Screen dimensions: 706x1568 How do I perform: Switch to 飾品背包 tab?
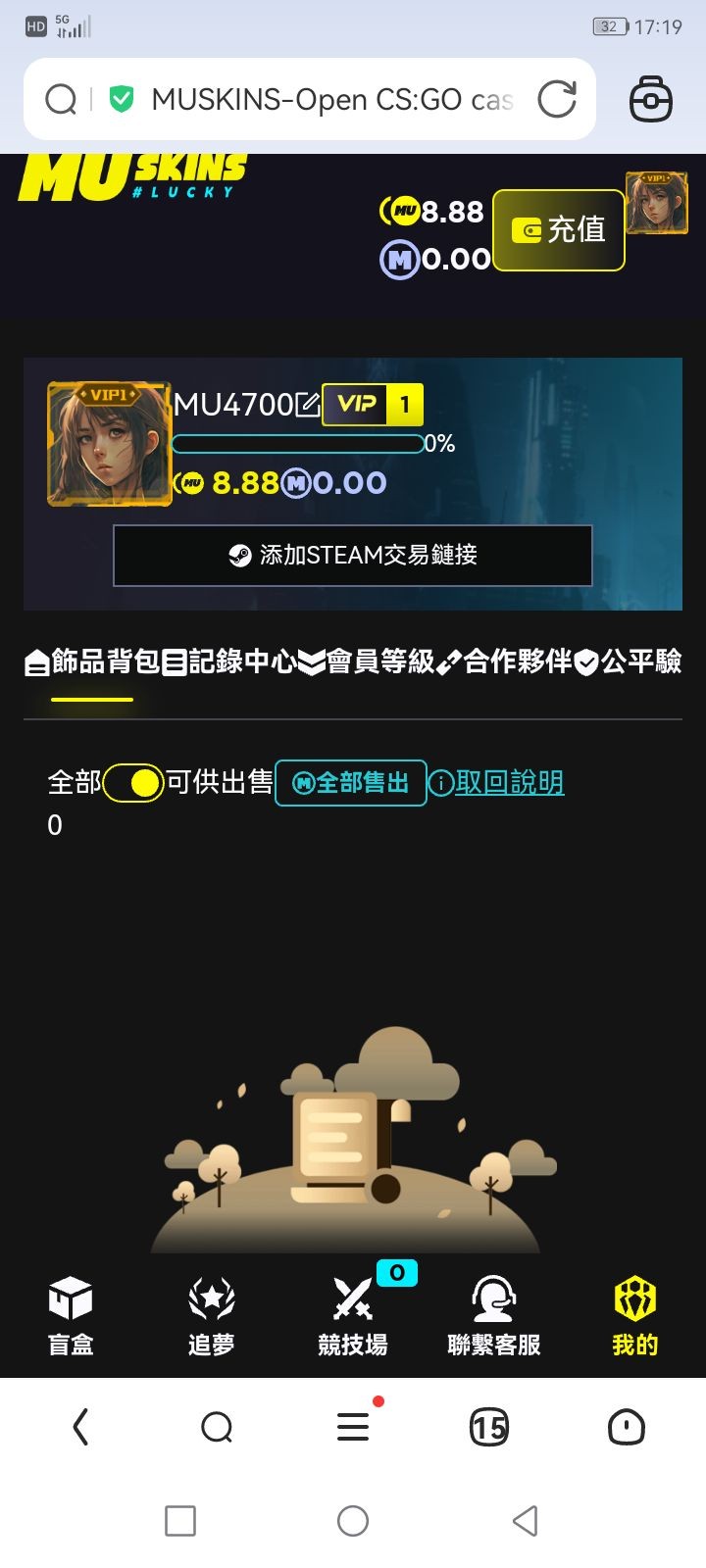[x=92, y=662]
